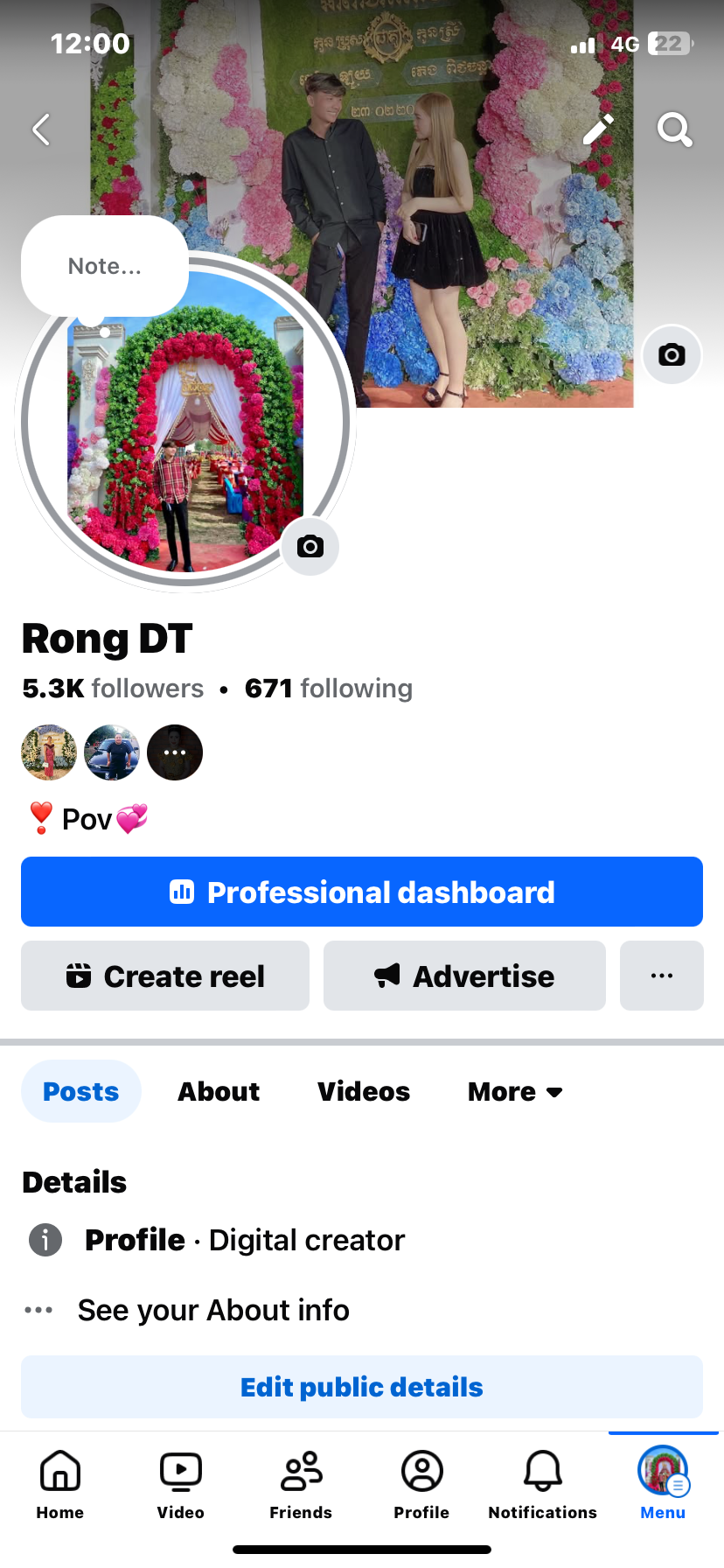
Task: Go back with the top-left arrow
Action: point(41,129)
